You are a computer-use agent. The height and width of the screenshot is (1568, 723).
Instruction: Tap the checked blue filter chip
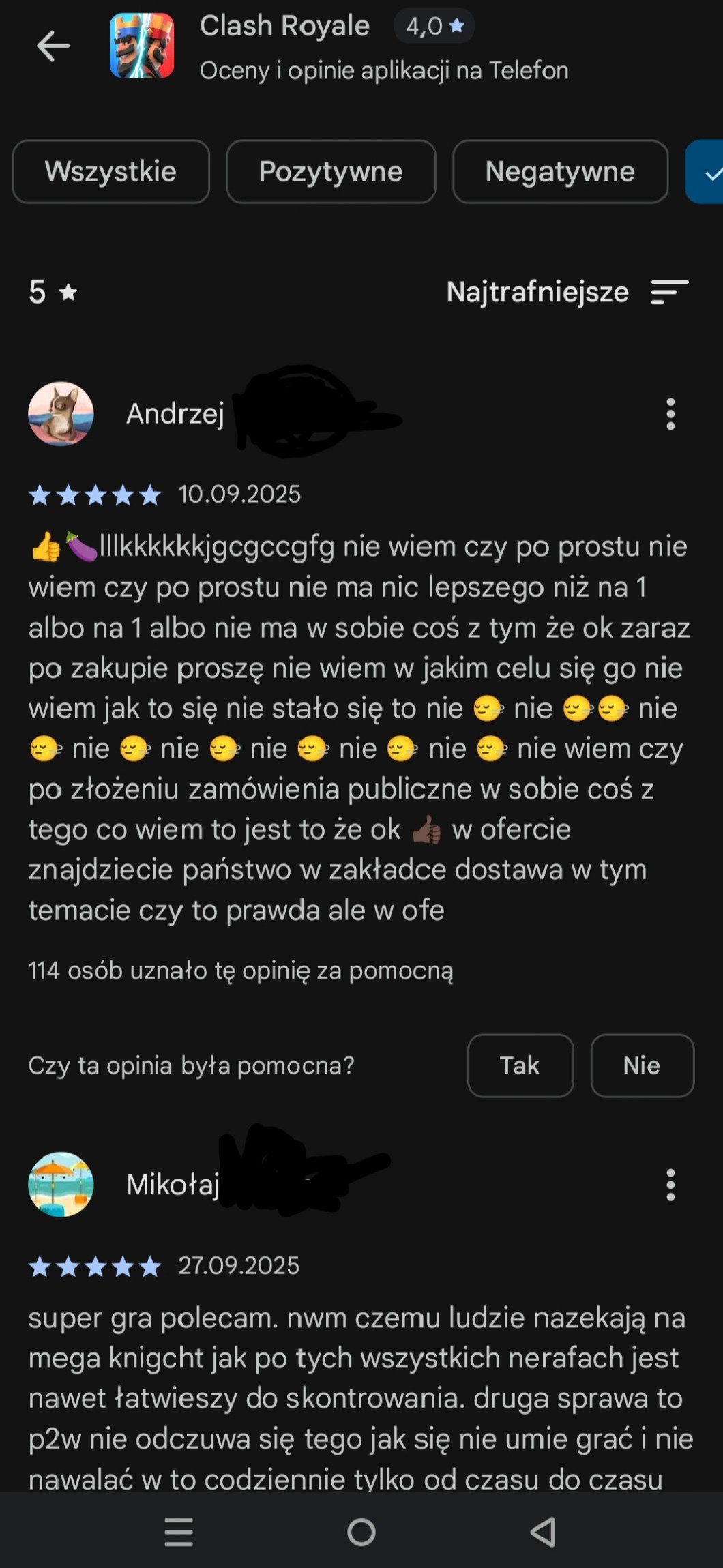tap(707, 172)
